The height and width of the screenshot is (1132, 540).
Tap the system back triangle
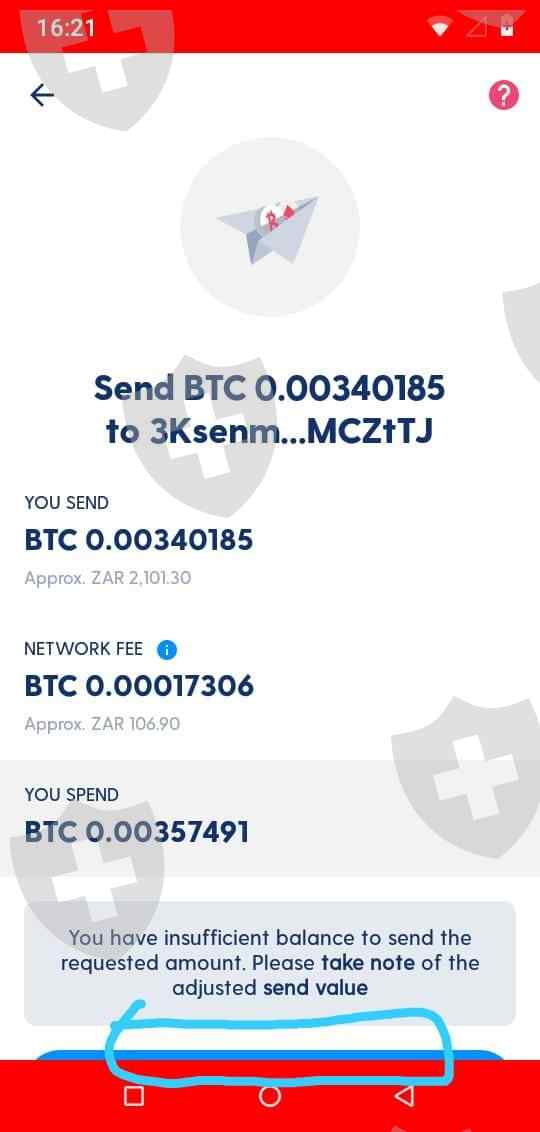pyautogui.click(x=405, y=1096)
